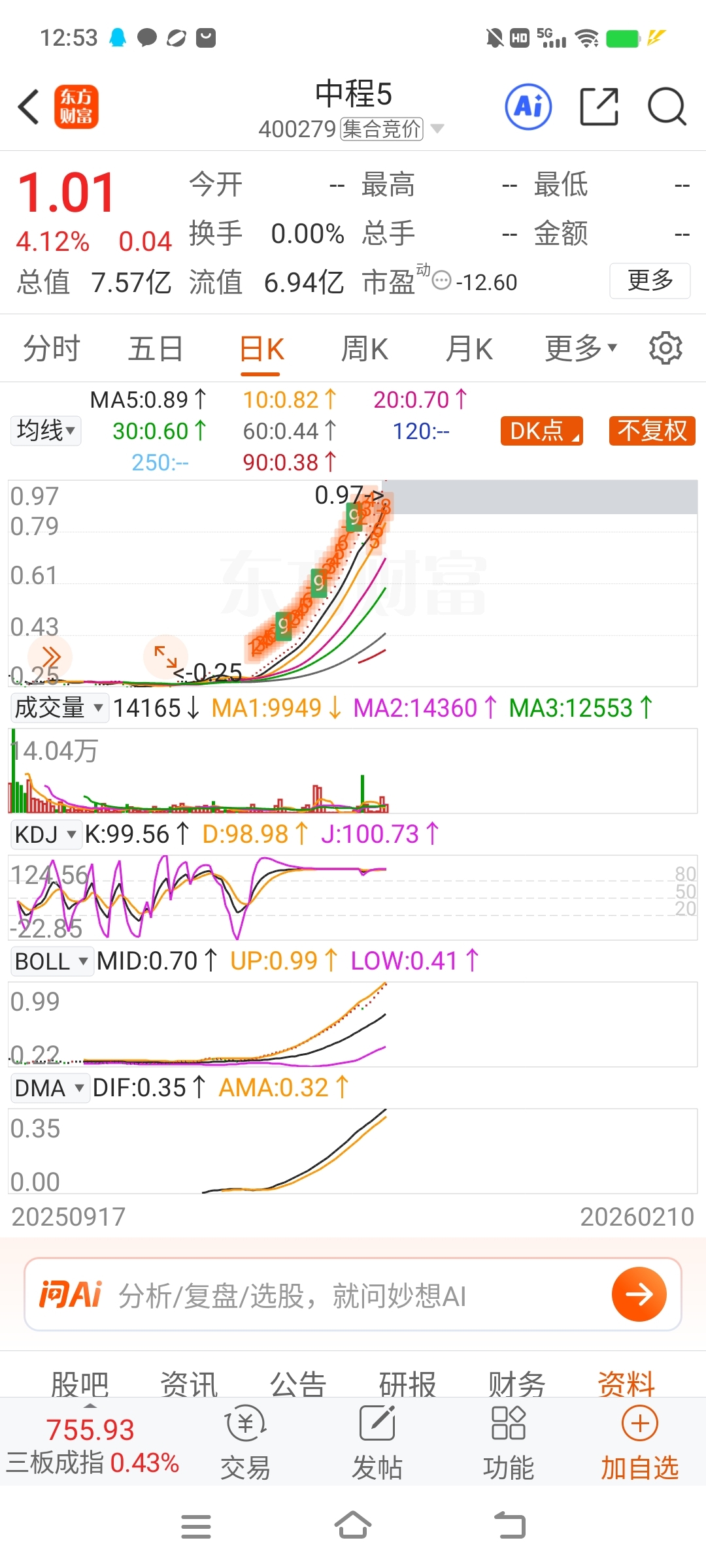Change the KDJ indicator dropdown
706x1568 pixels.
(x=46, y=835)
